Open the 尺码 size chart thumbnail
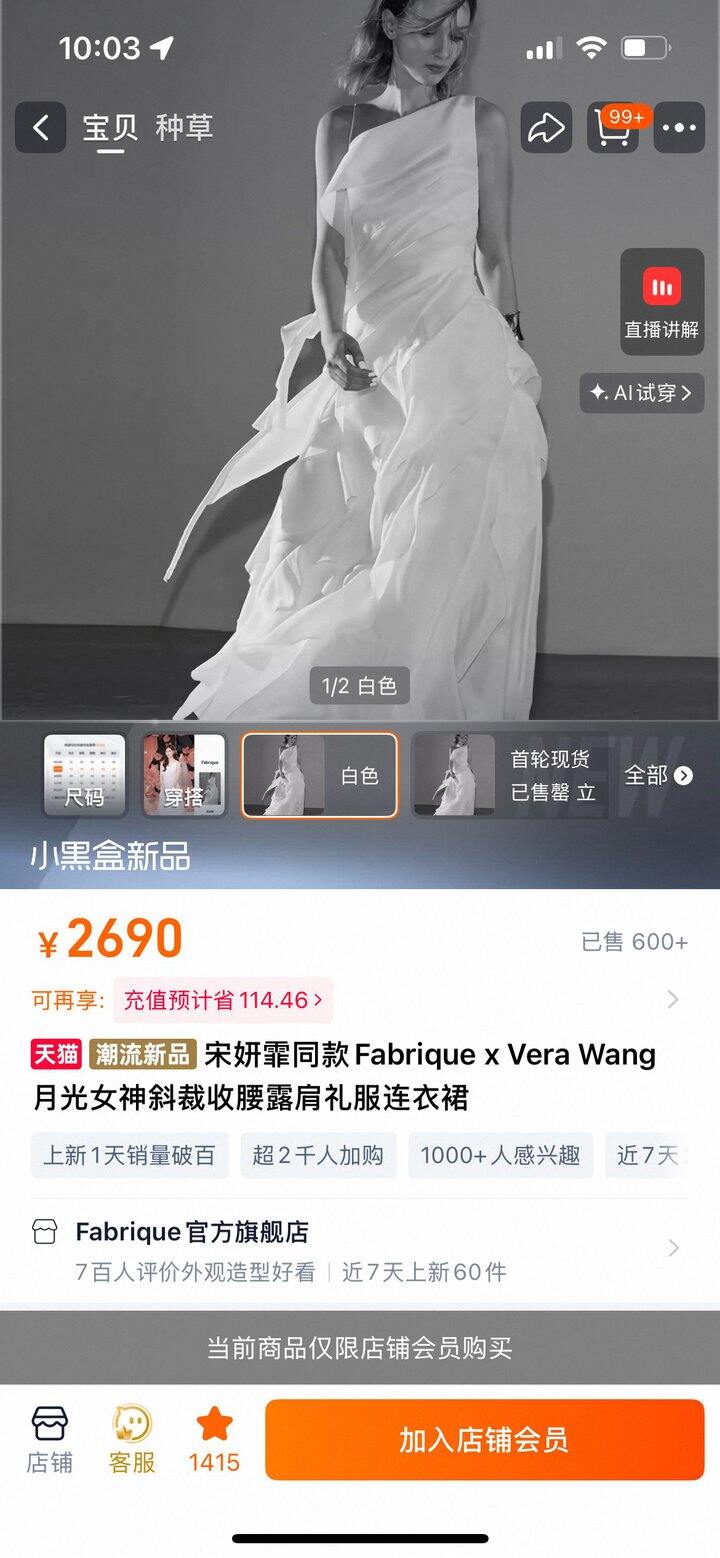Screen dimensions: 720x1558 point(85,775)
